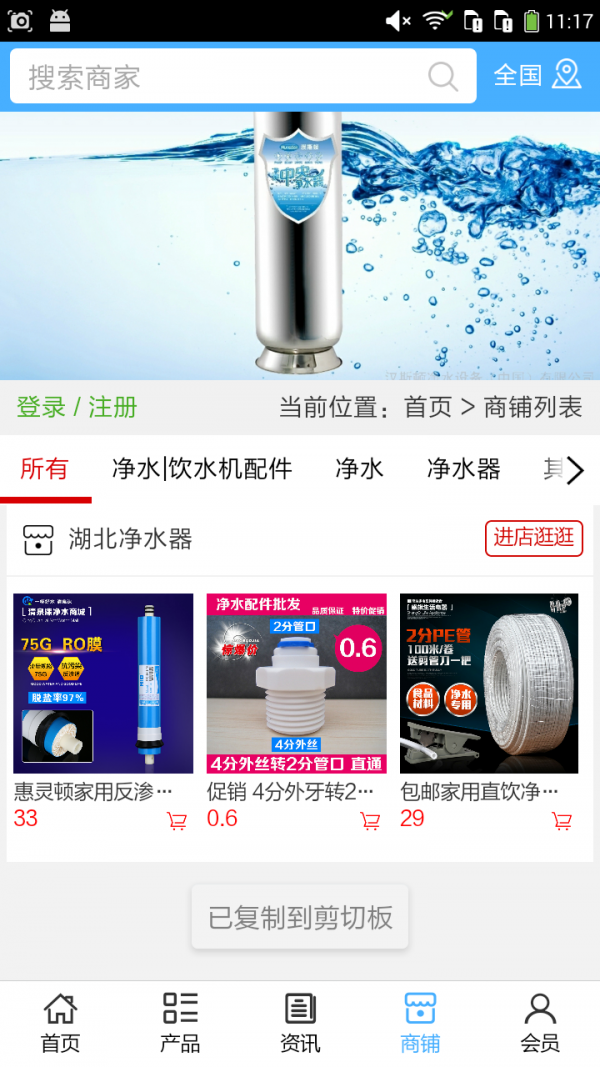Open the 湖北净水器 shop row
600x1067 pixels.
[130, 539]
